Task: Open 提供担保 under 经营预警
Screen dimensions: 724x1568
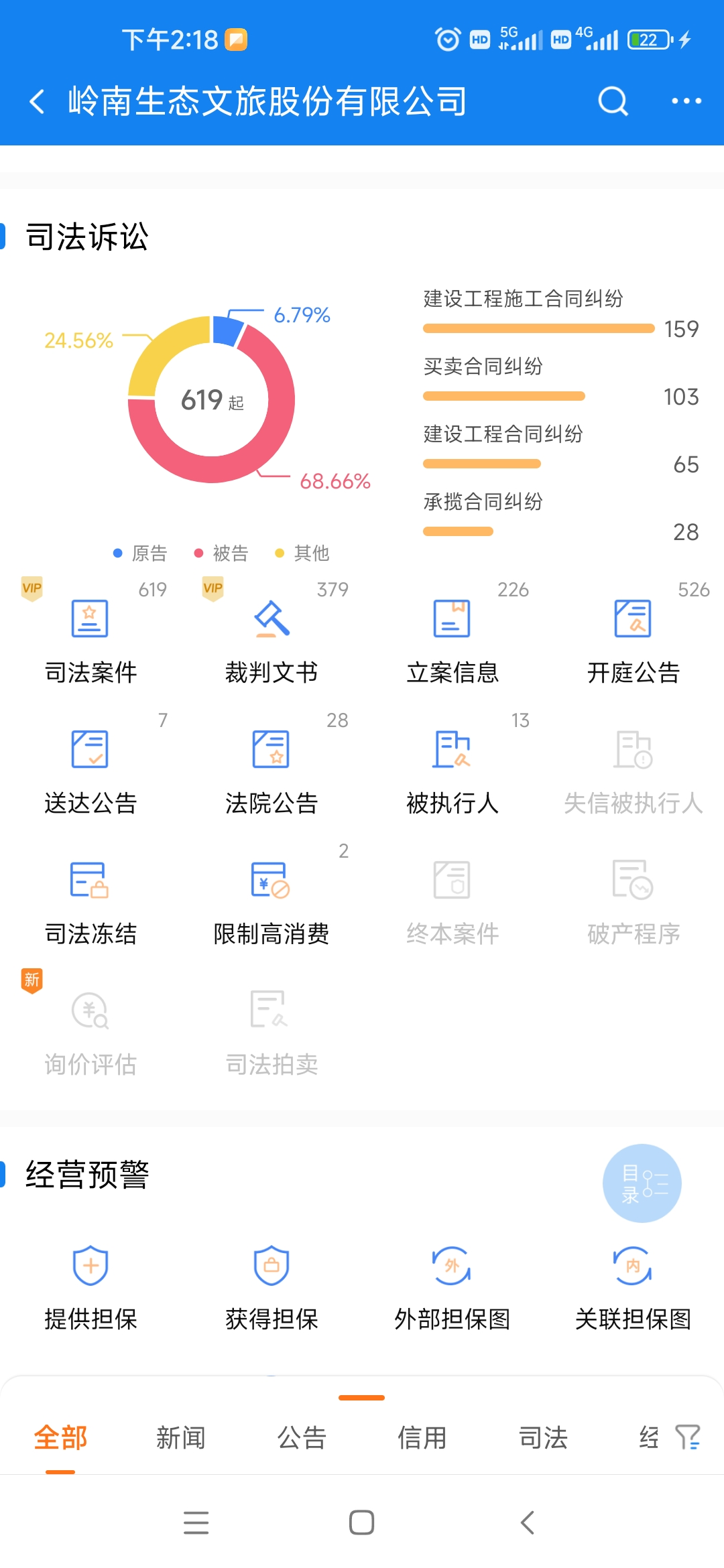Action: tap(90, 1283)
